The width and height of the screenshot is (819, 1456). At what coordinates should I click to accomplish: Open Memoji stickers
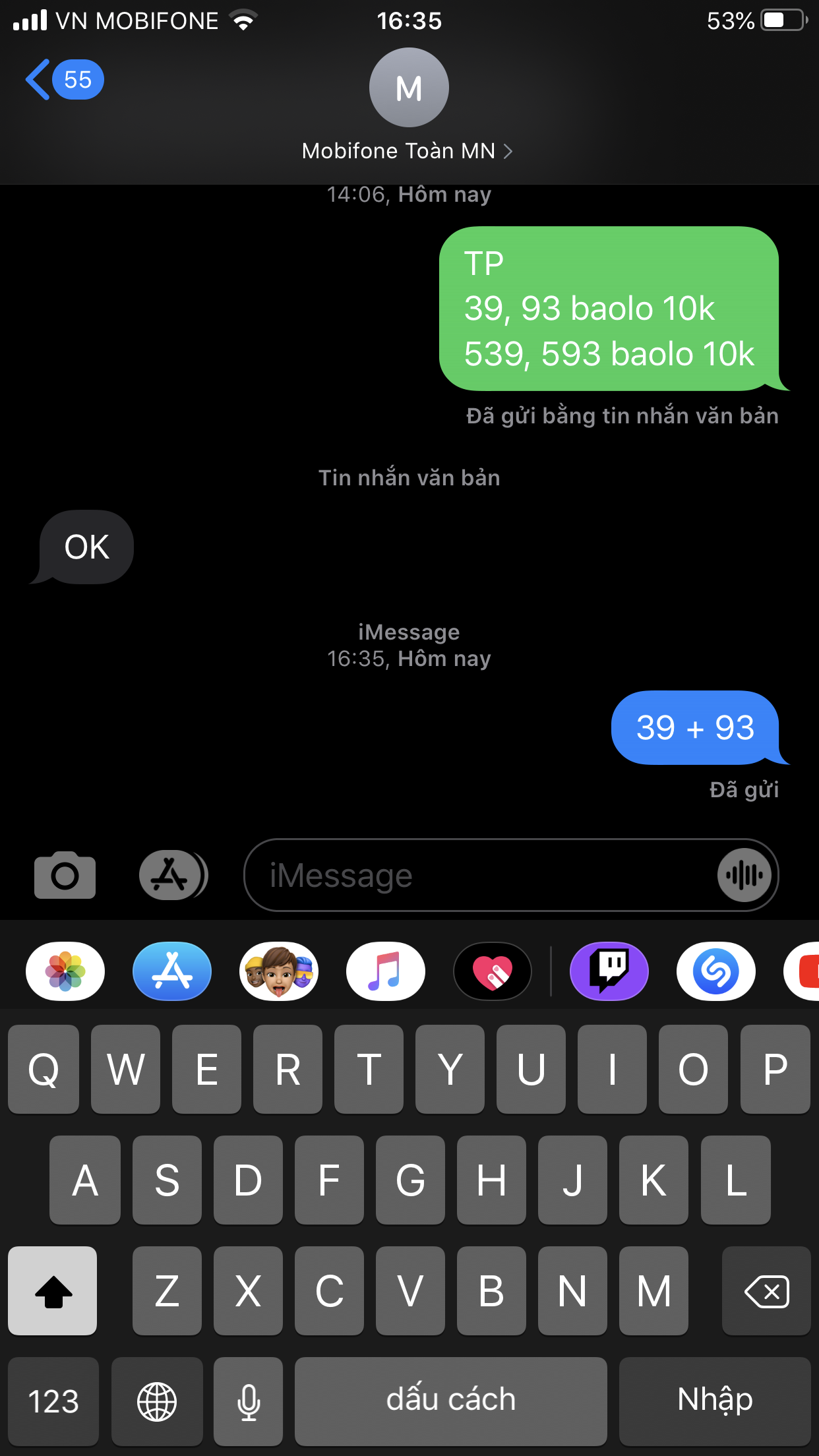pyautogui.click(x=279, y=971)
